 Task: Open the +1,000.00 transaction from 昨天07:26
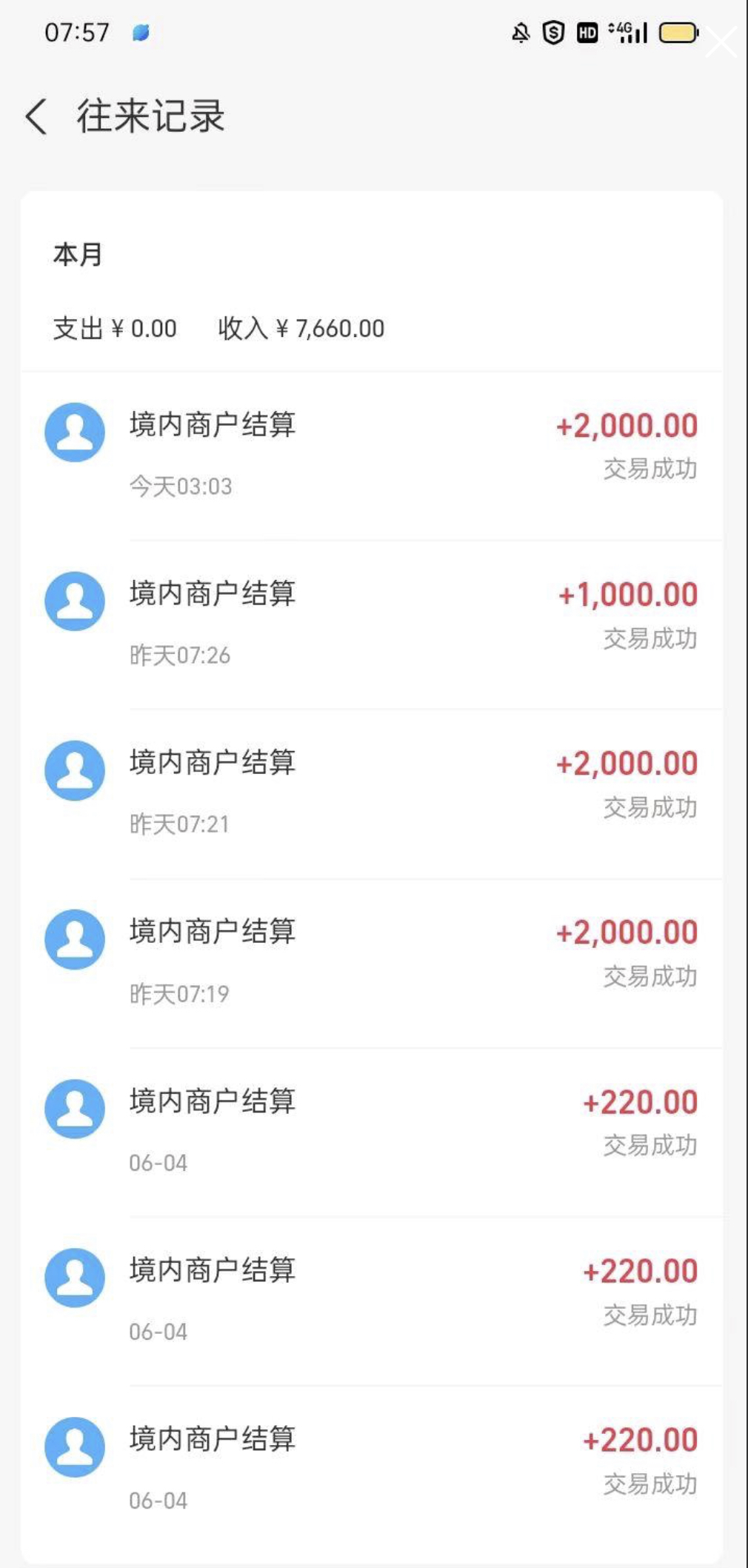click(372, 624)
